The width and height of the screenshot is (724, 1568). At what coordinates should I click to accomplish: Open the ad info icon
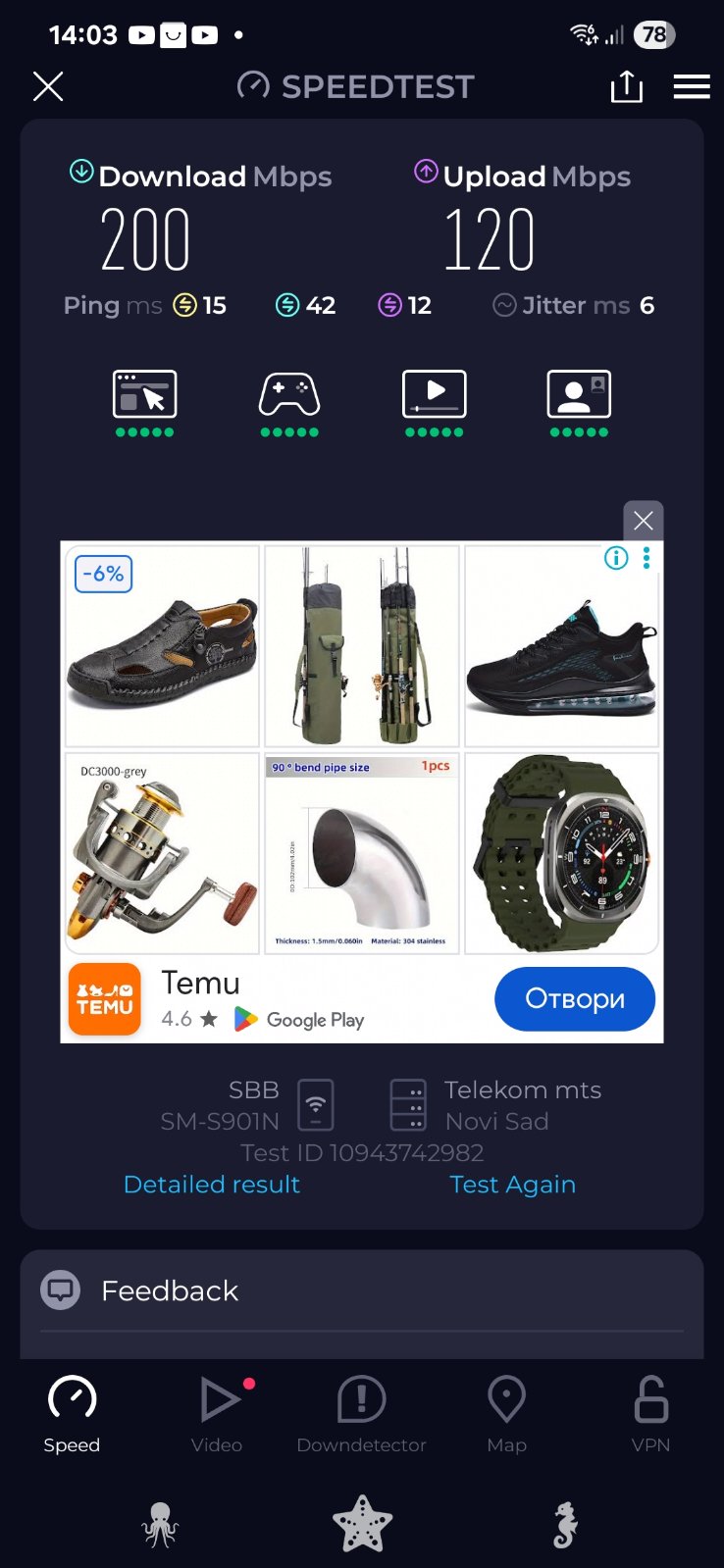click(616, 558)
